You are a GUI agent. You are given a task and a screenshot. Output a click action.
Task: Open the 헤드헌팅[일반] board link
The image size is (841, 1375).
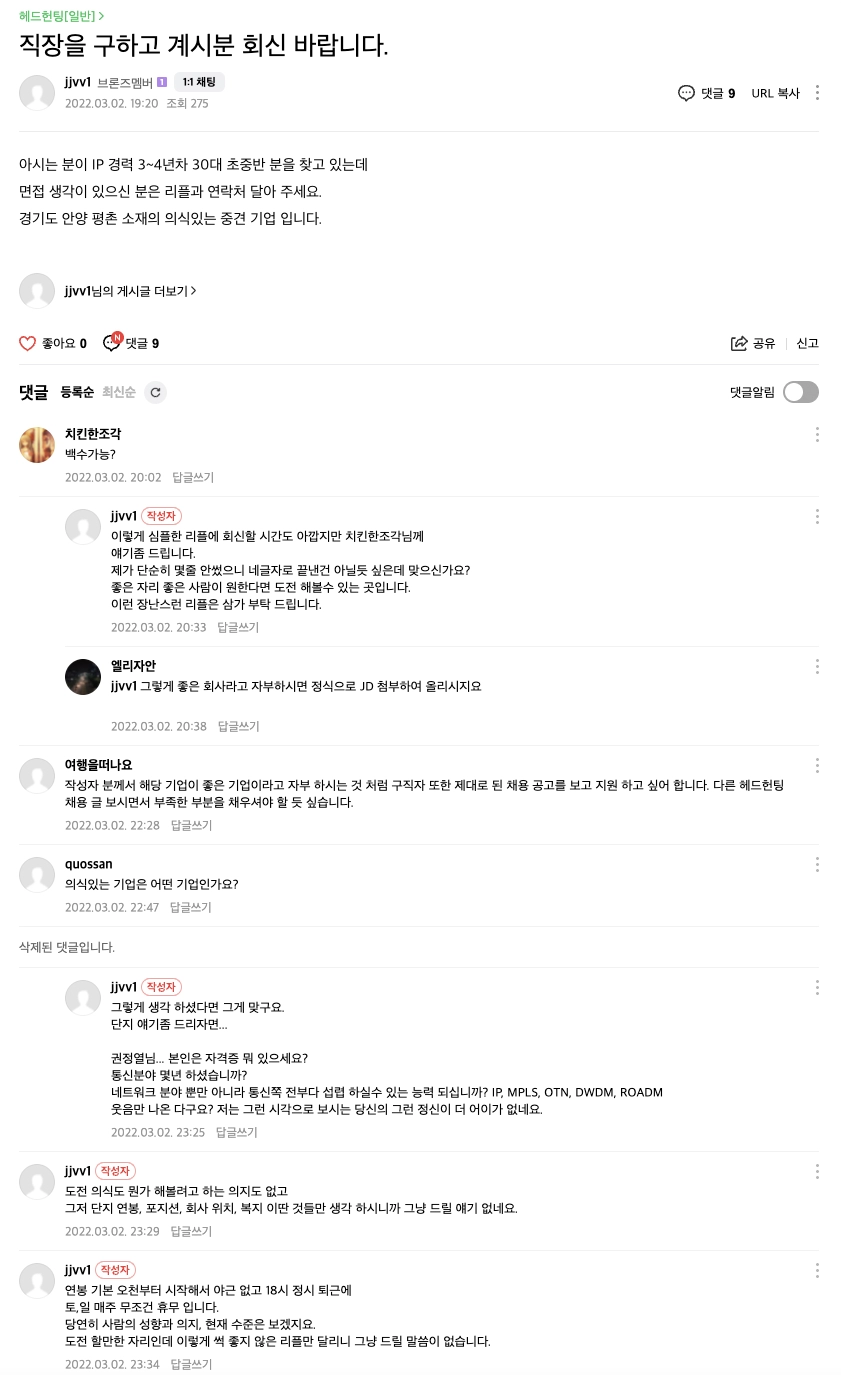click(61, 16)
